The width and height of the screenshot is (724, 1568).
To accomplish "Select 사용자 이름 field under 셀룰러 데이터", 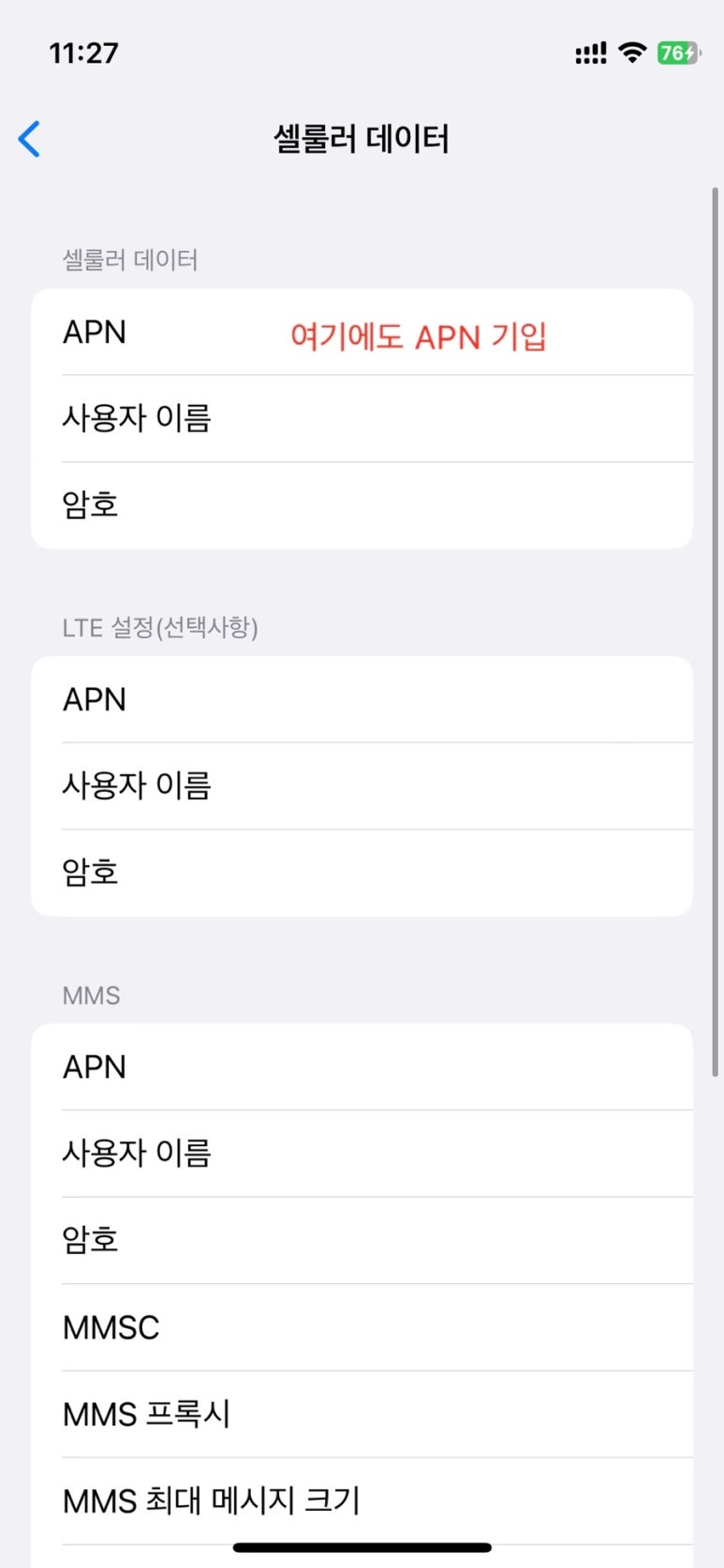I will pyautogui.click(x=362, y=419).
